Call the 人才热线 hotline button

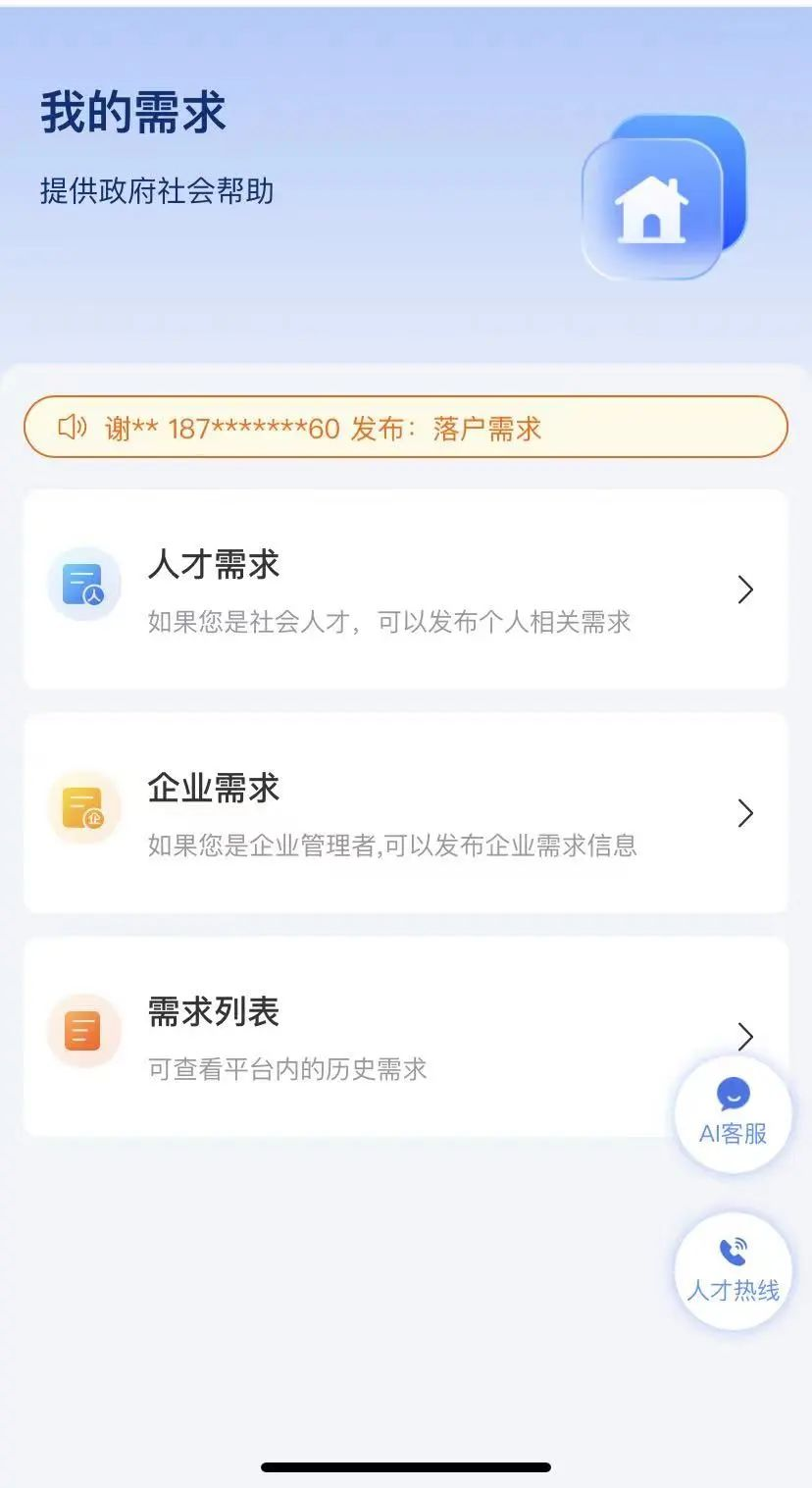point(733,1271)
